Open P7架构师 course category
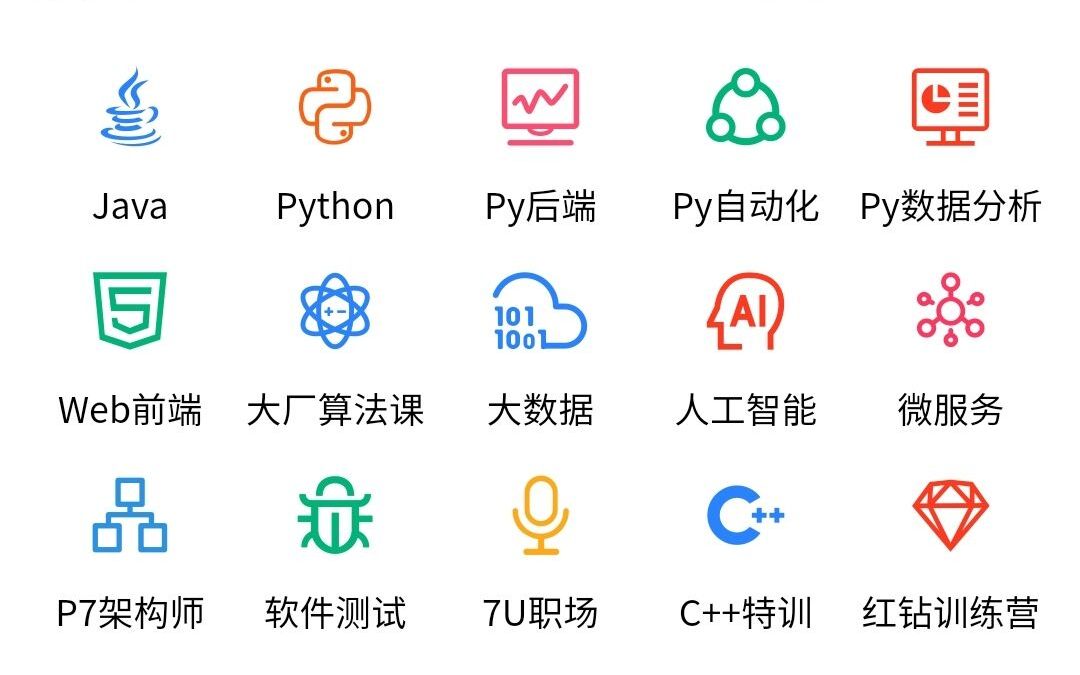Screen dimensions: 1080x675 [130, 515]
